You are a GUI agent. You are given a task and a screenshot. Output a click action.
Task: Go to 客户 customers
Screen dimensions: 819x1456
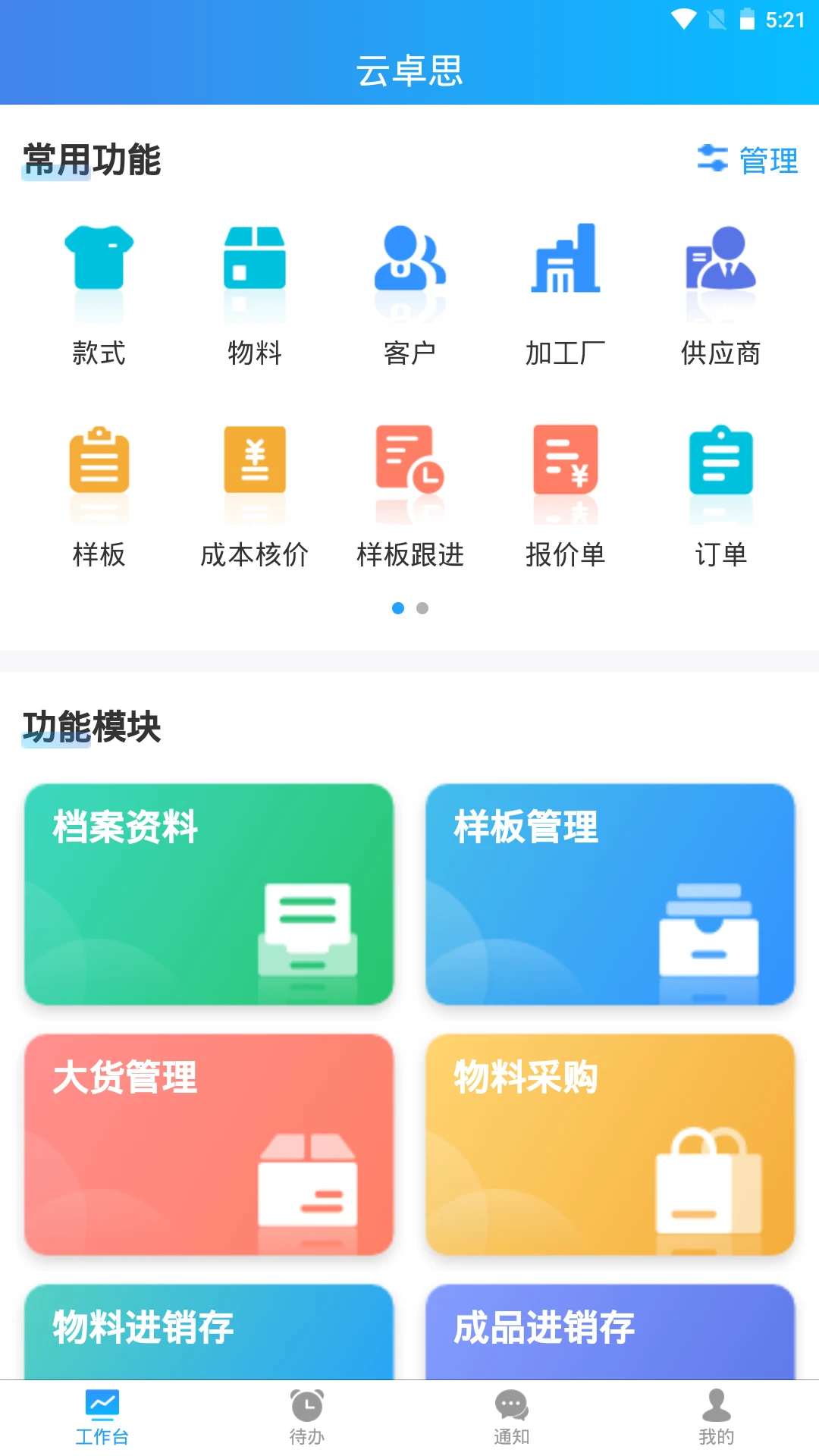pos(409,292)
